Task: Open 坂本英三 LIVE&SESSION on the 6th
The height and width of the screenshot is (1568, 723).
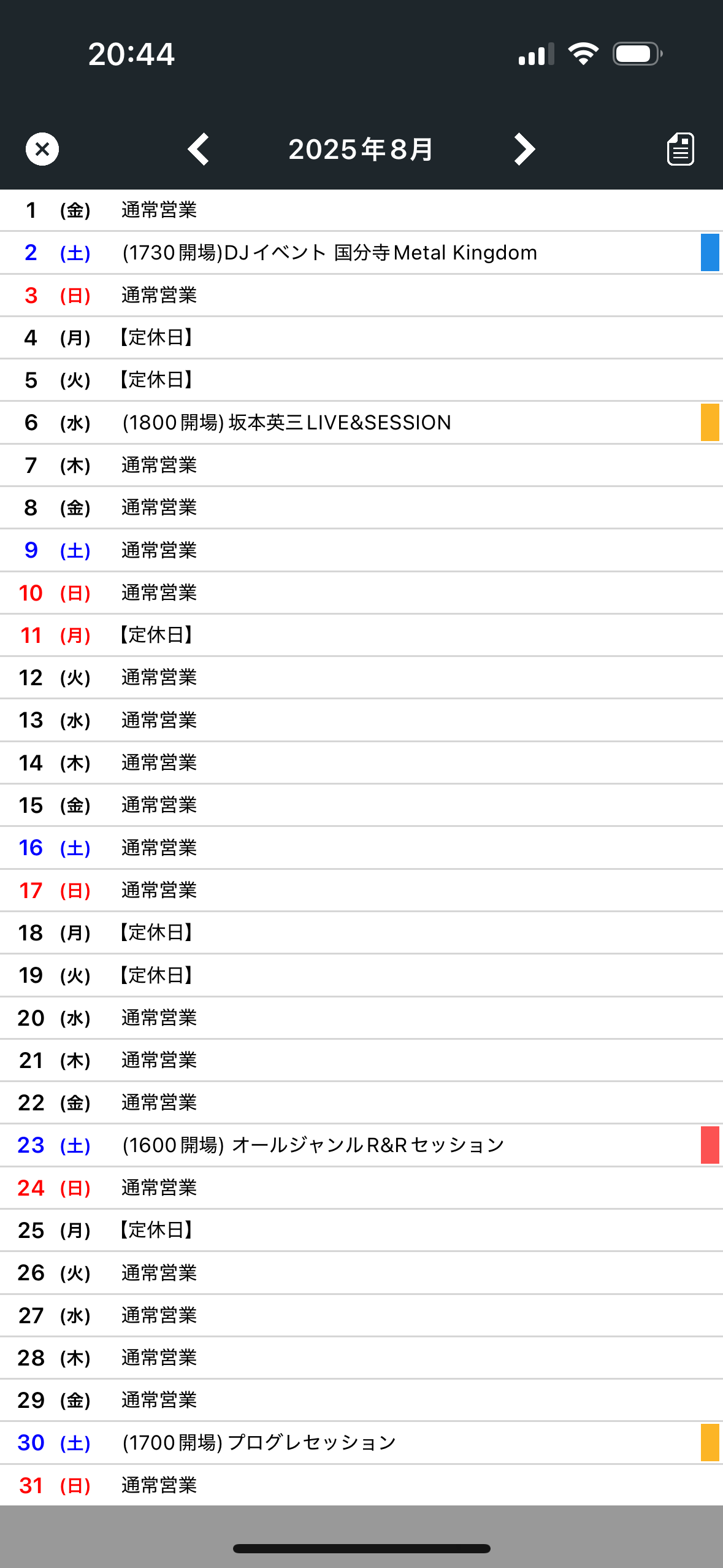Action: [x=287, y=423]
